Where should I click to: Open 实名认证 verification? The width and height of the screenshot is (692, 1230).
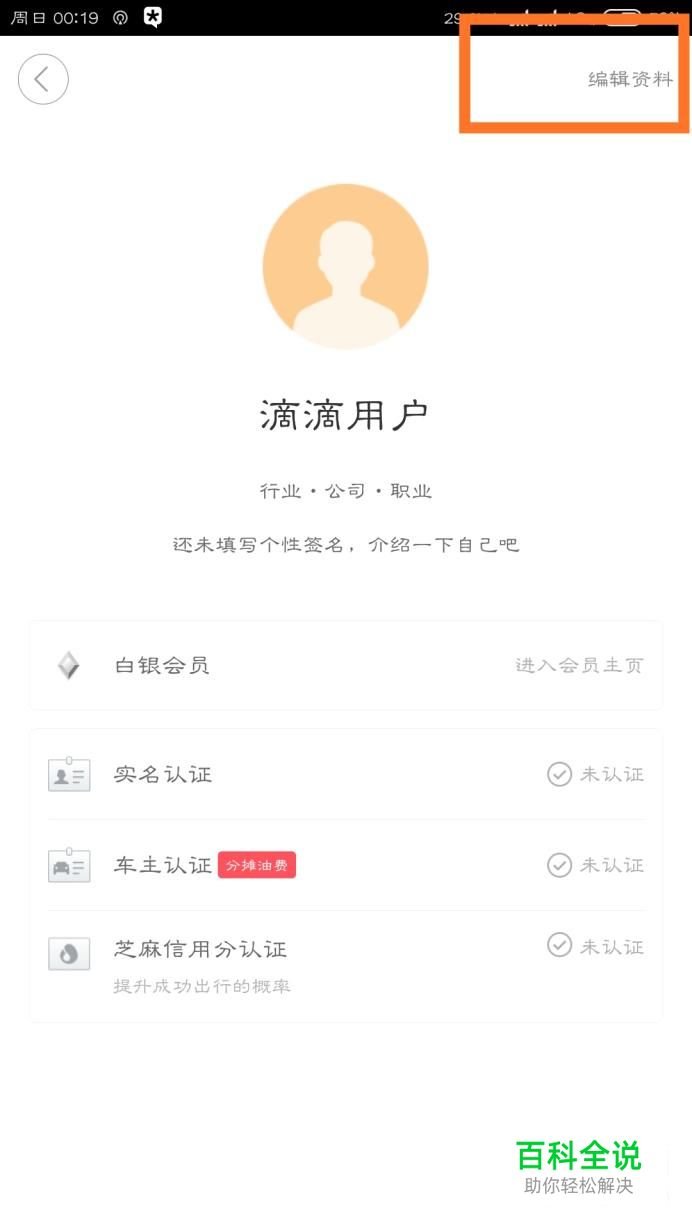(x=346, y=775)
